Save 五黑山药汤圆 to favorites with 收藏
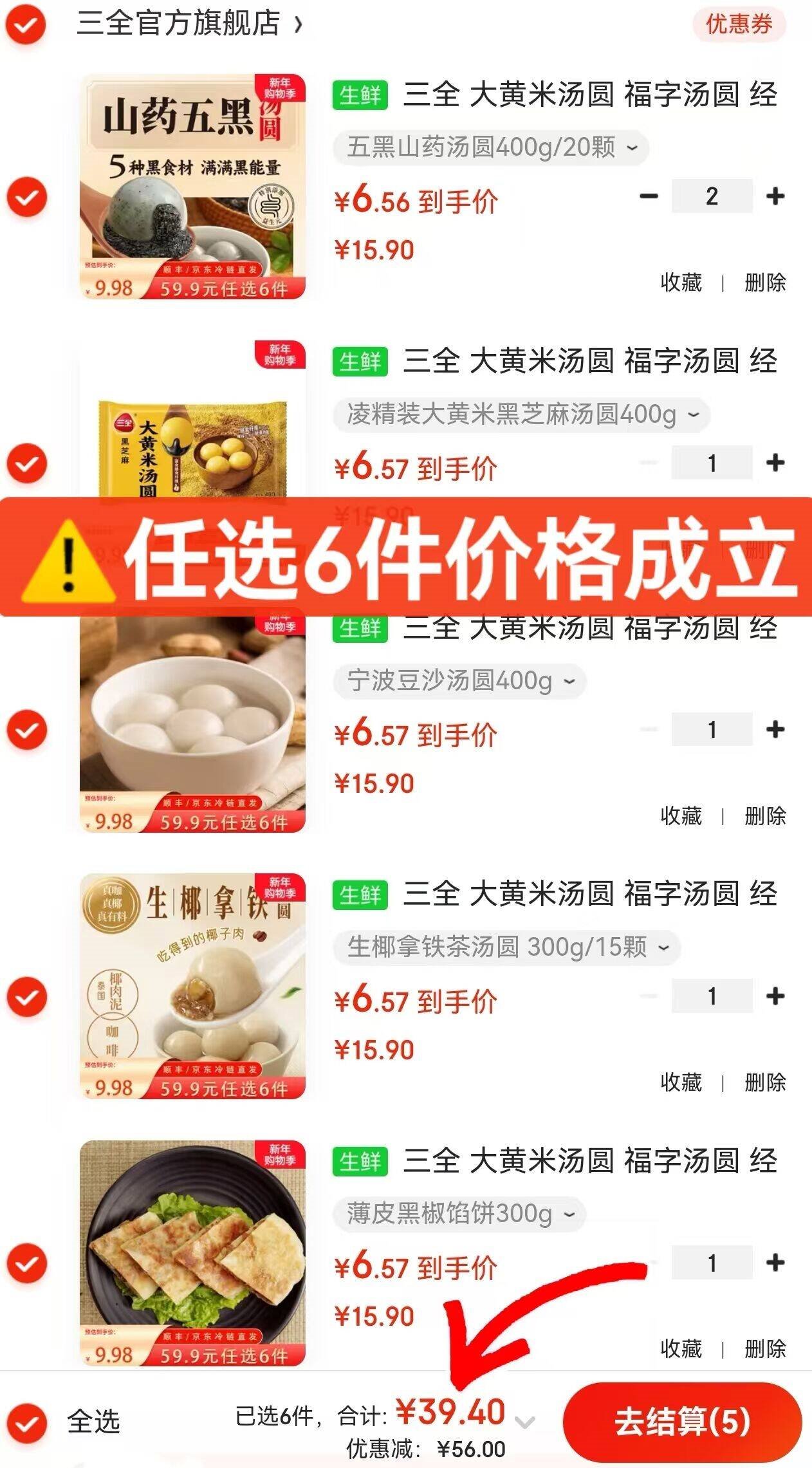The height and width of the screenshot is (1468, 812). coord(681,283)
